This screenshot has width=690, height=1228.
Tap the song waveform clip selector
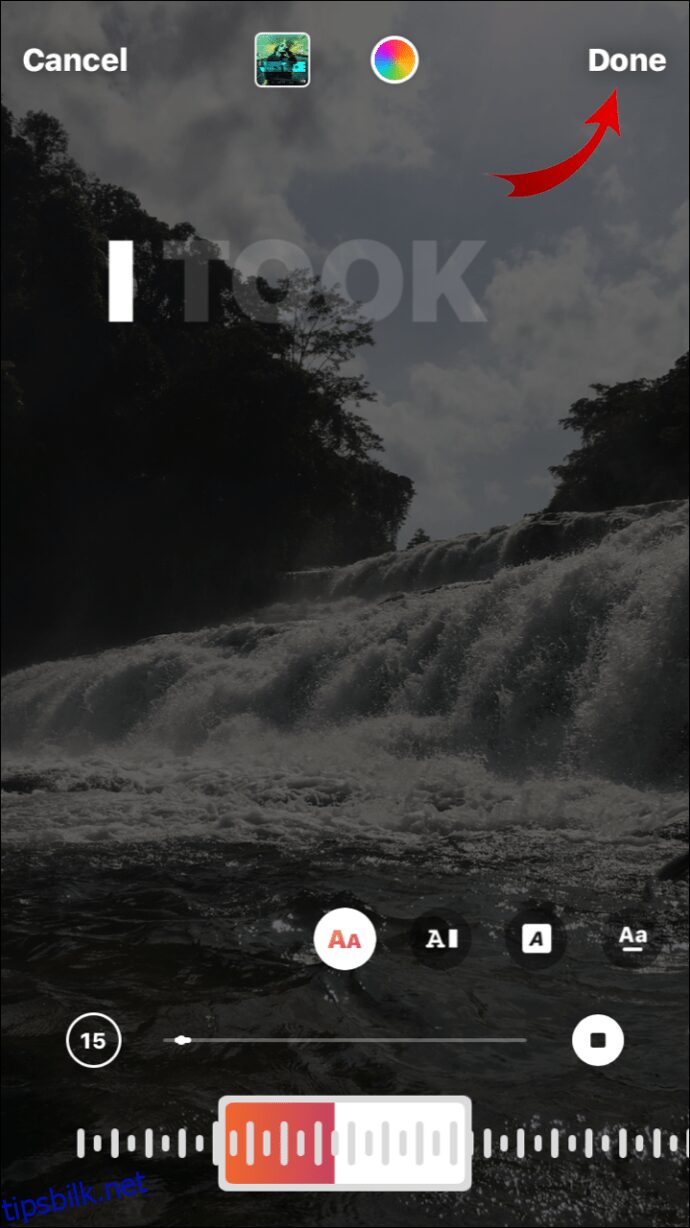tap(345, 1143)
